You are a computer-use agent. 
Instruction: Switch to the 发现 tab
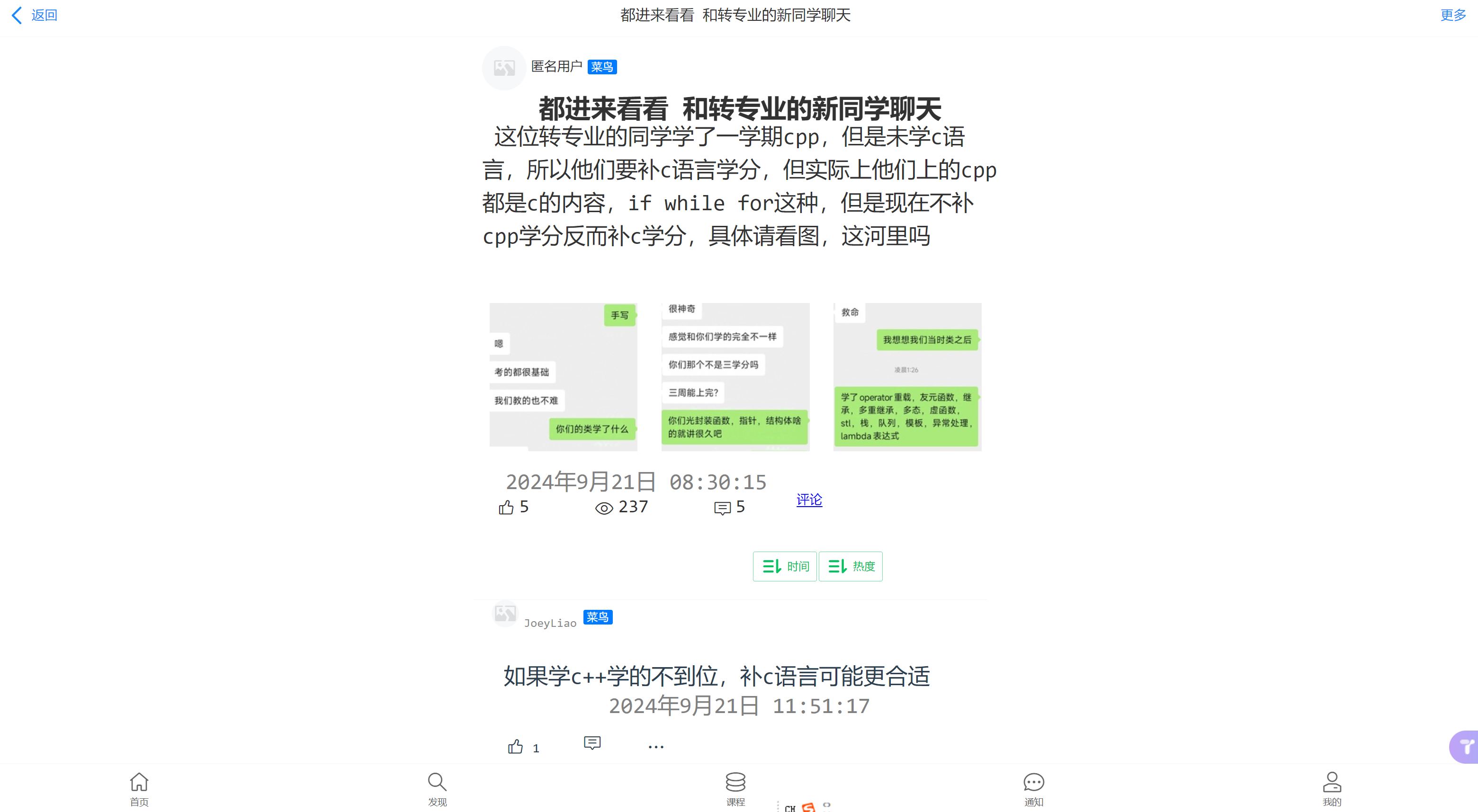click(437, 788)
